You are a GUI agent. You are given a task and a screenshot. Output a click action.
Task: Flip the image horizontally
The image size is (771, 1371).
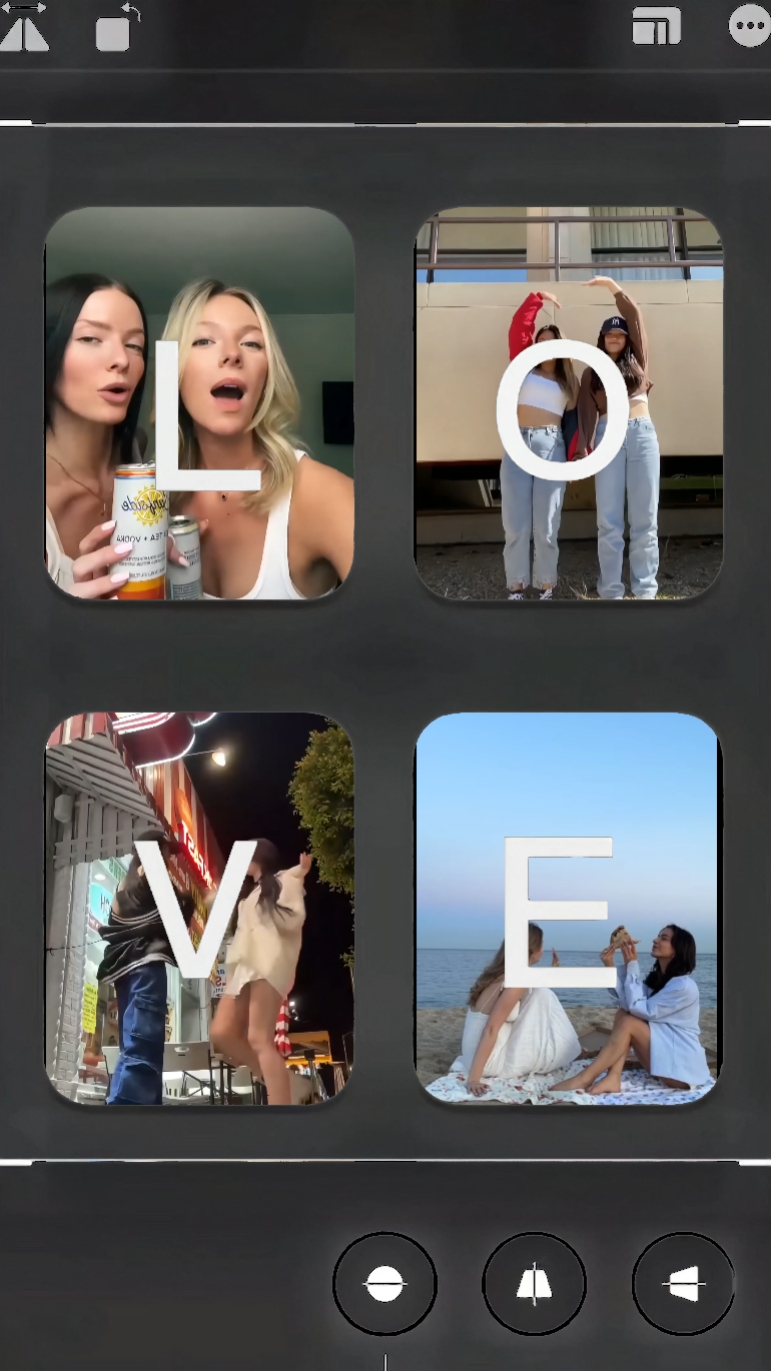[x=24, y=27]
